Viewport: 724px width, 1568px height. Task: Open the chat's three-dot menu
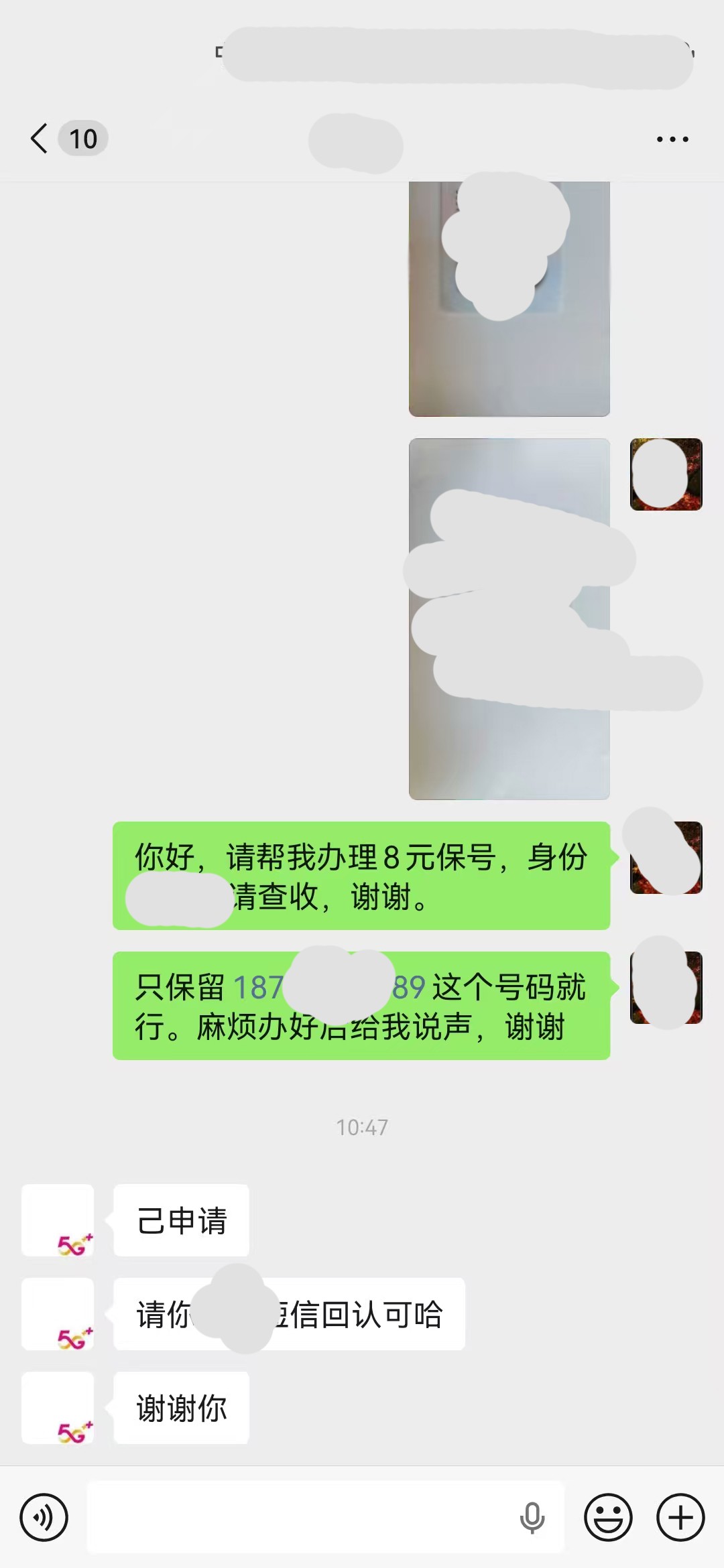point(672,139)
